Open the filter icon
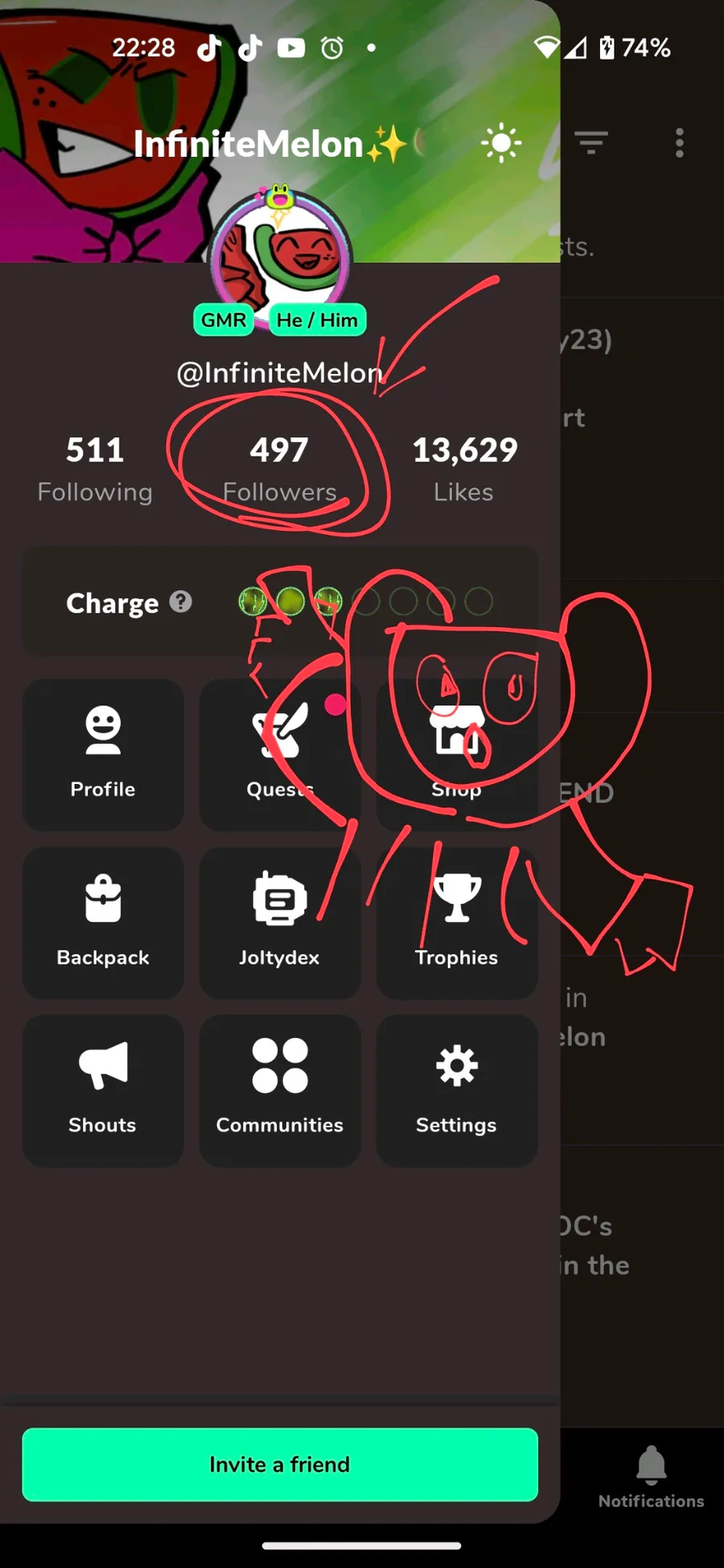Image resolution: width=724 pixels, height=1568 pixels. tap(591, 143)
